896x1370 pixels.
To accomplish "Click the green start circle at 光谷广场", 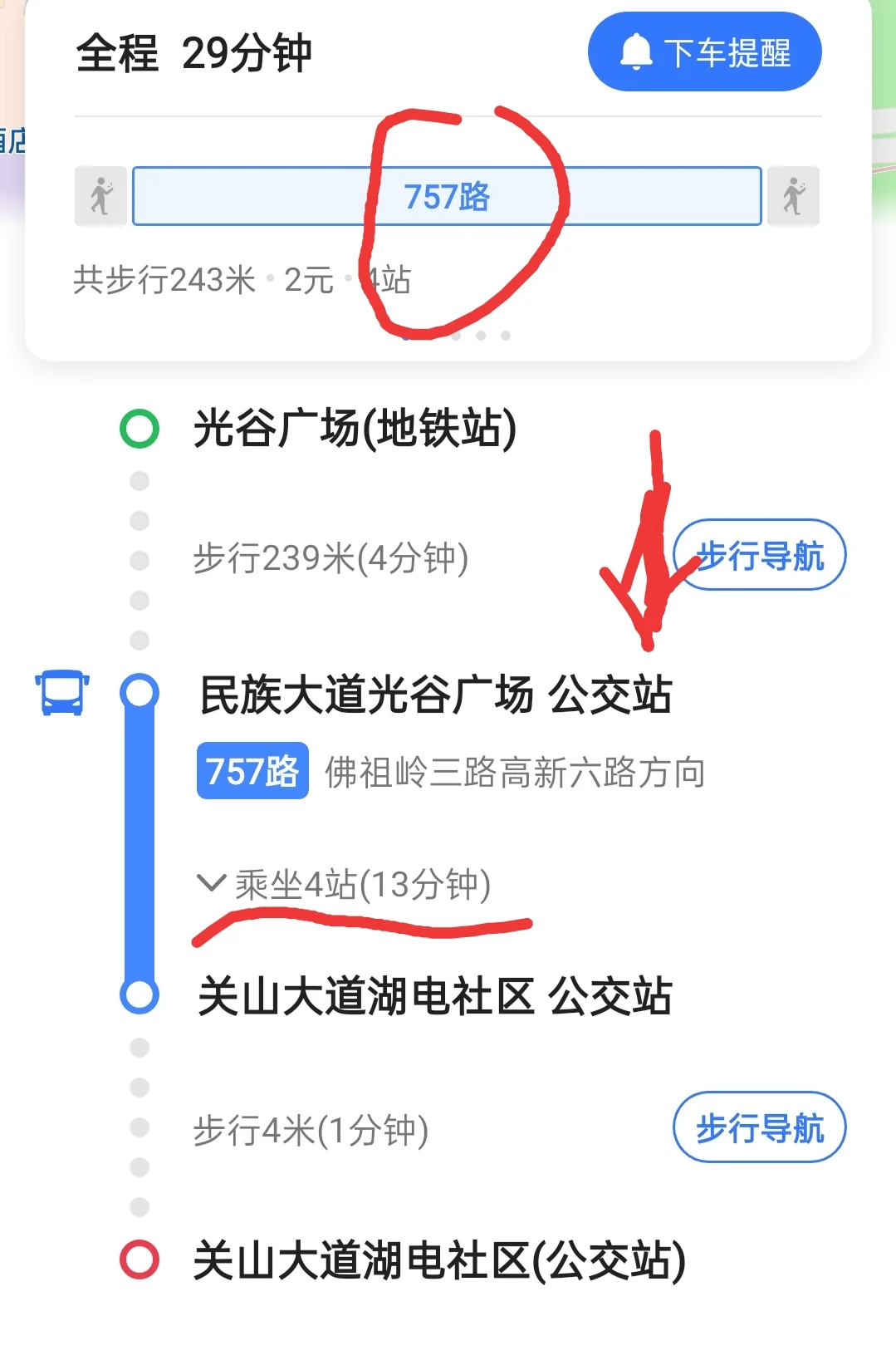I will (138, 427).
